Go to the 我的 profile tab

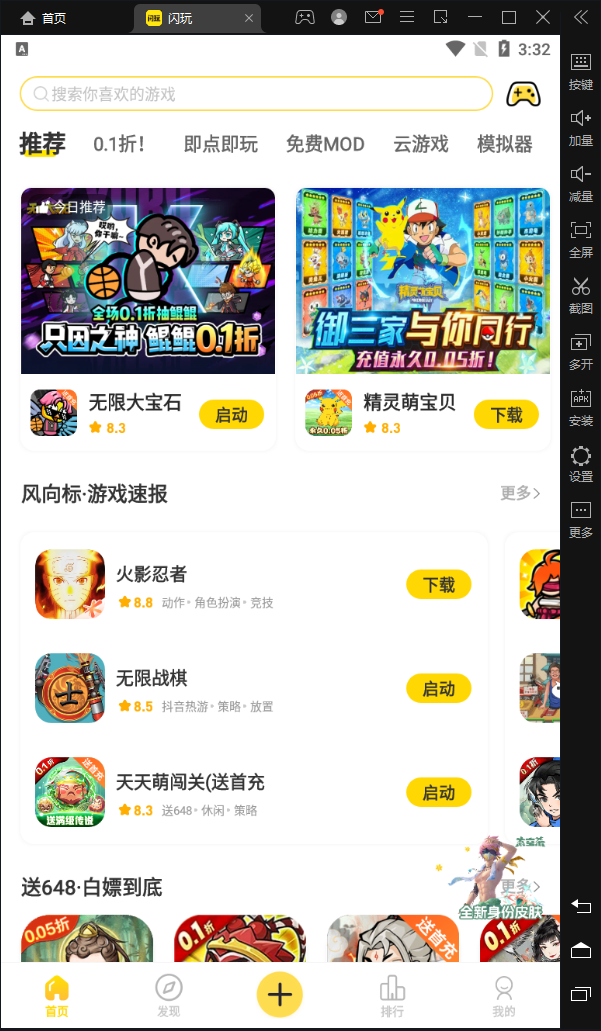pos(504,995)
